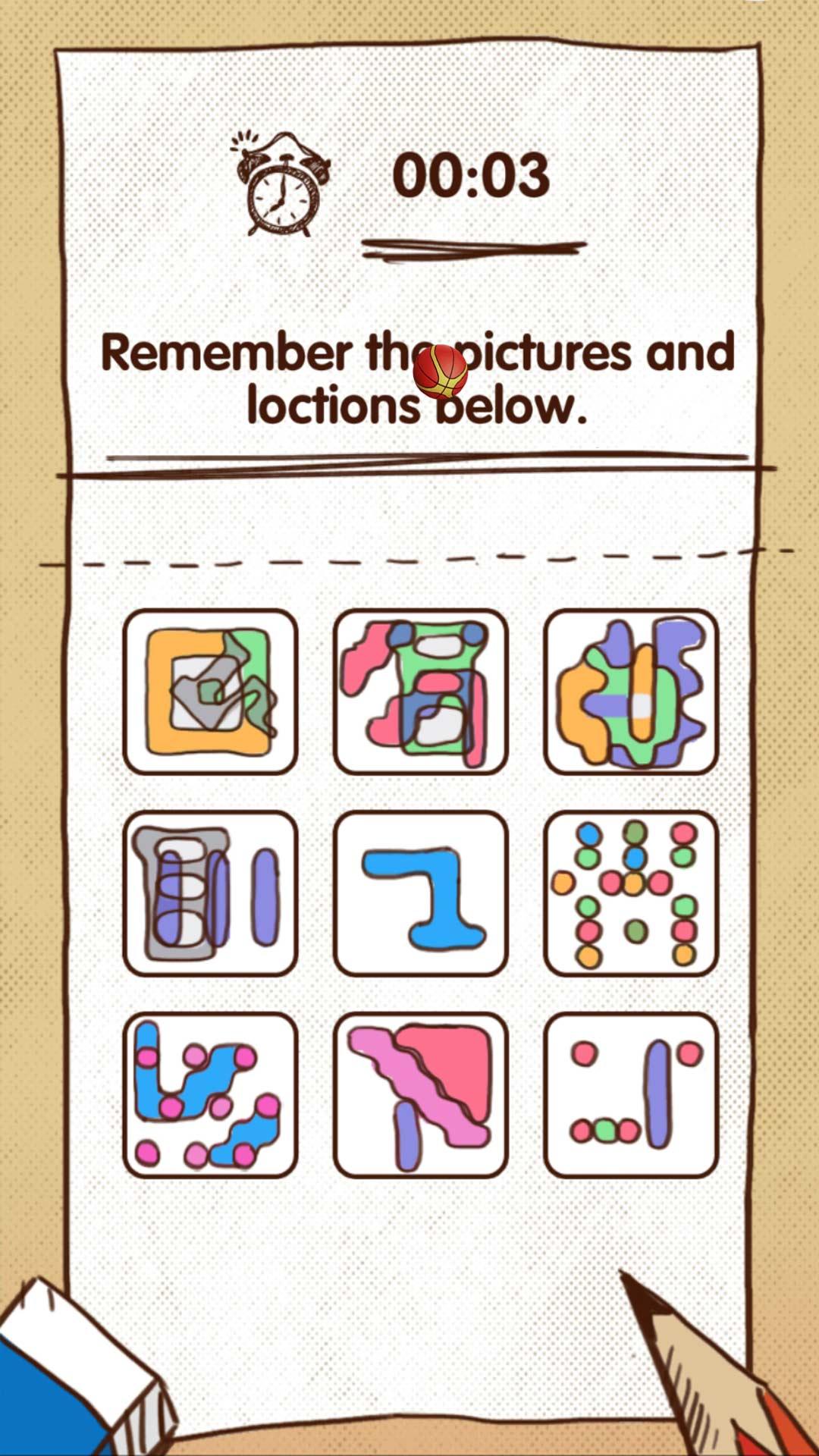Screen dimensions: 819x1456
Task: Tap the gray tile with purple vertical bars
Action: click(210, 893)
